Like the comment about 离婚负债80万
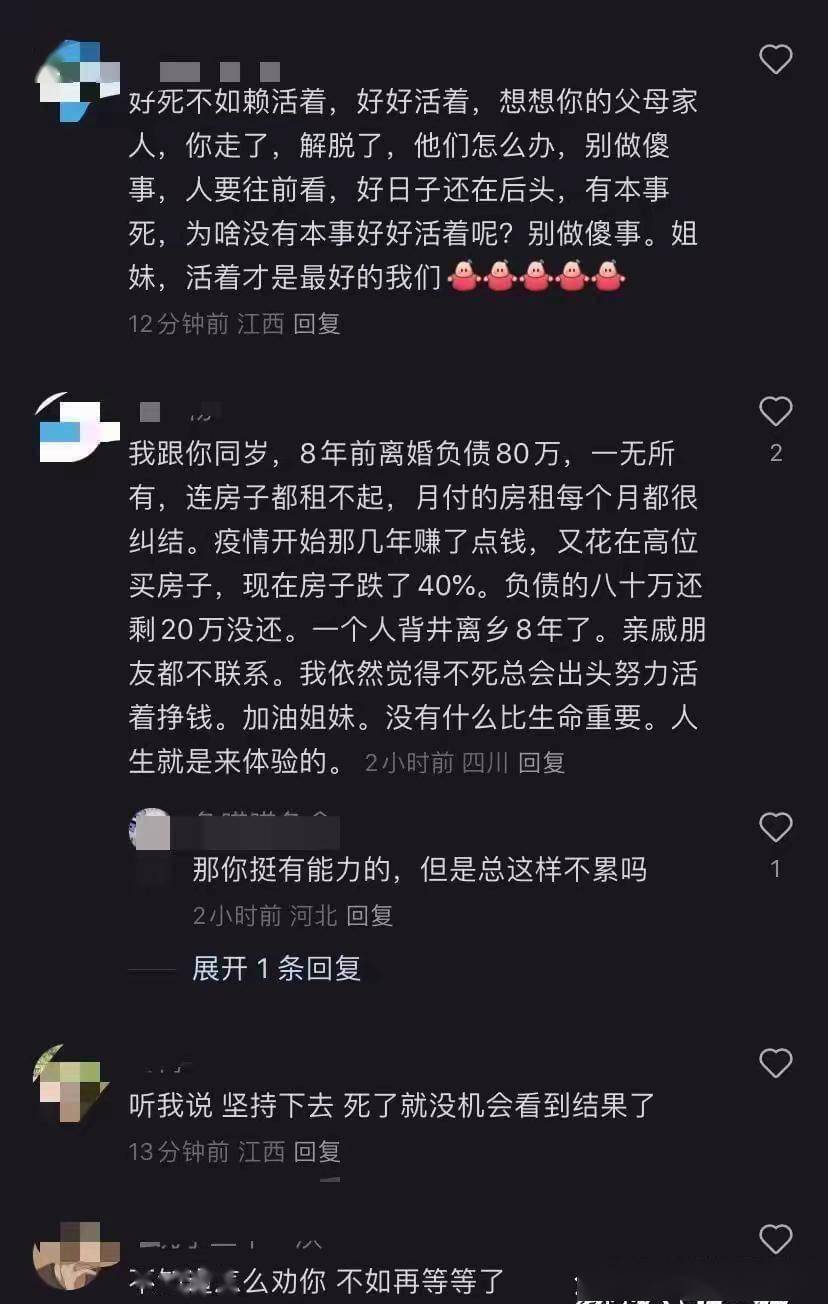The width and height of the screenshot is (828, 1304). pyautogui.click(x=775, y=412)
